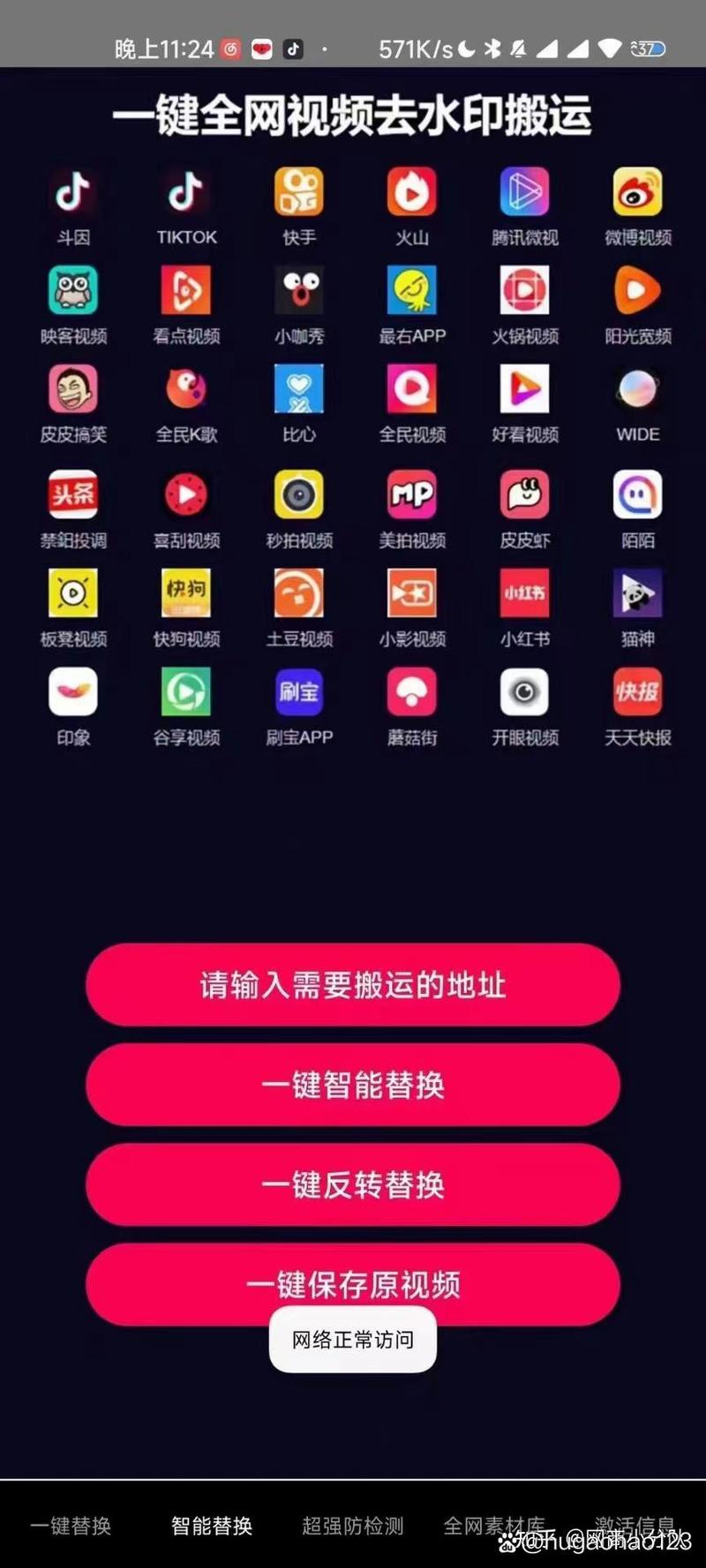
Task: Go to the 超强防检测 tab
Action: coord(353,1526)
